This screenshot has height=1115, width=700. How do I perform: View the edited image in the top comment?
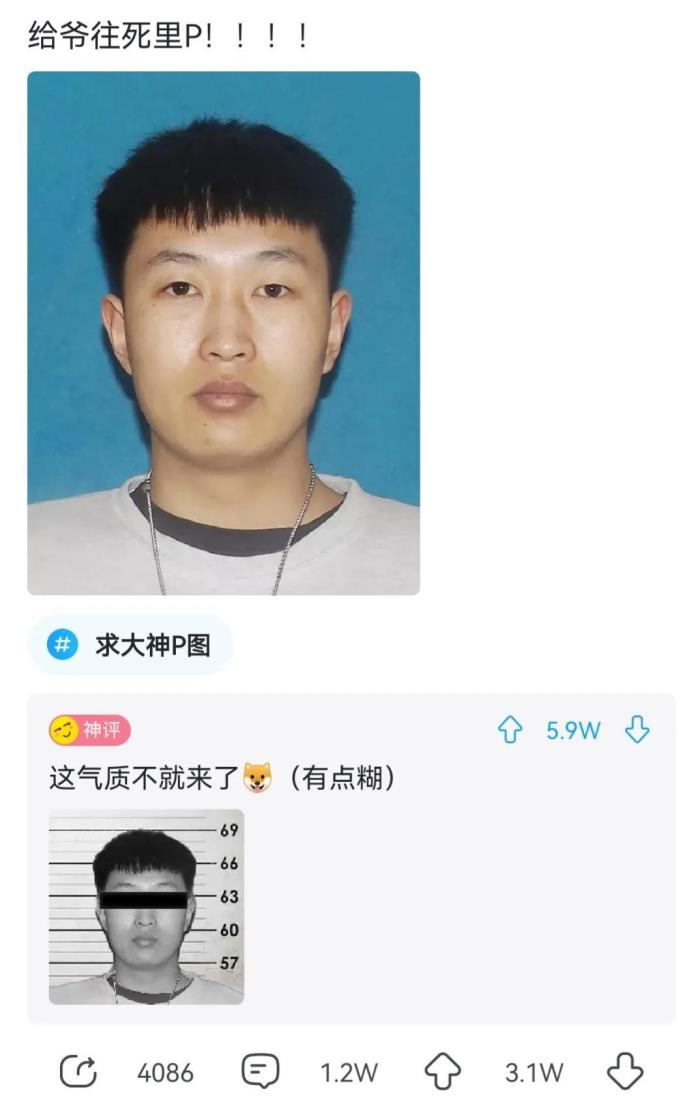(x=146, y=906)
